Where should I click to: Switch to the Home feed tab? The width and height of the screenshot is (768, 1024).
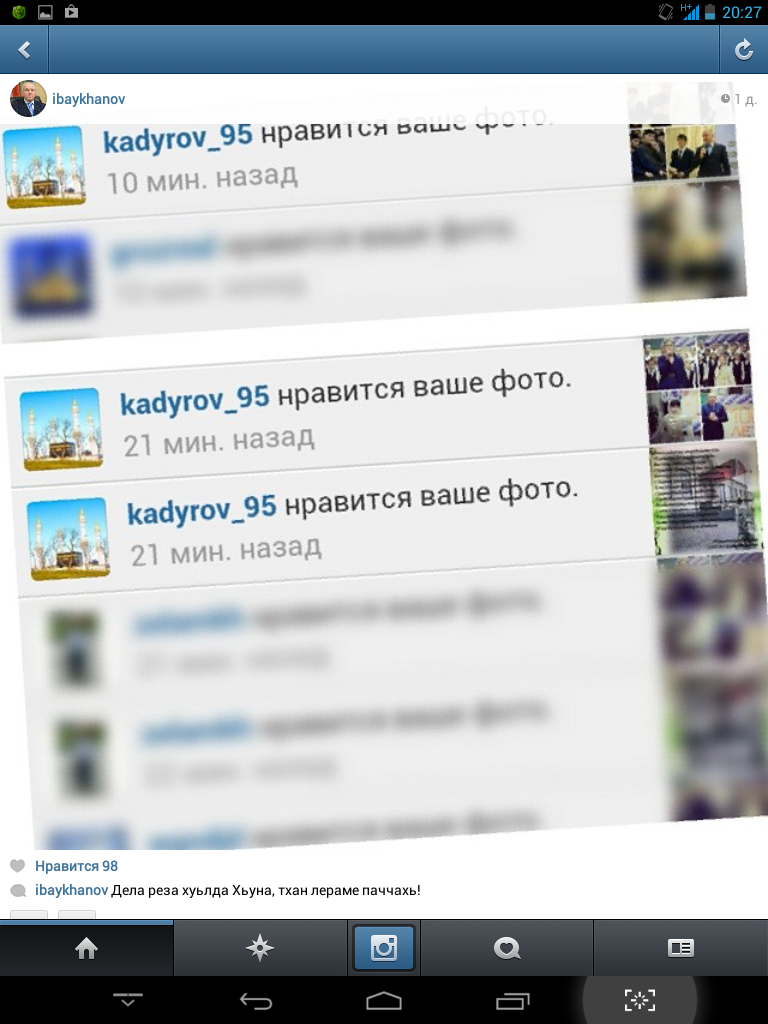pos(86,949)
